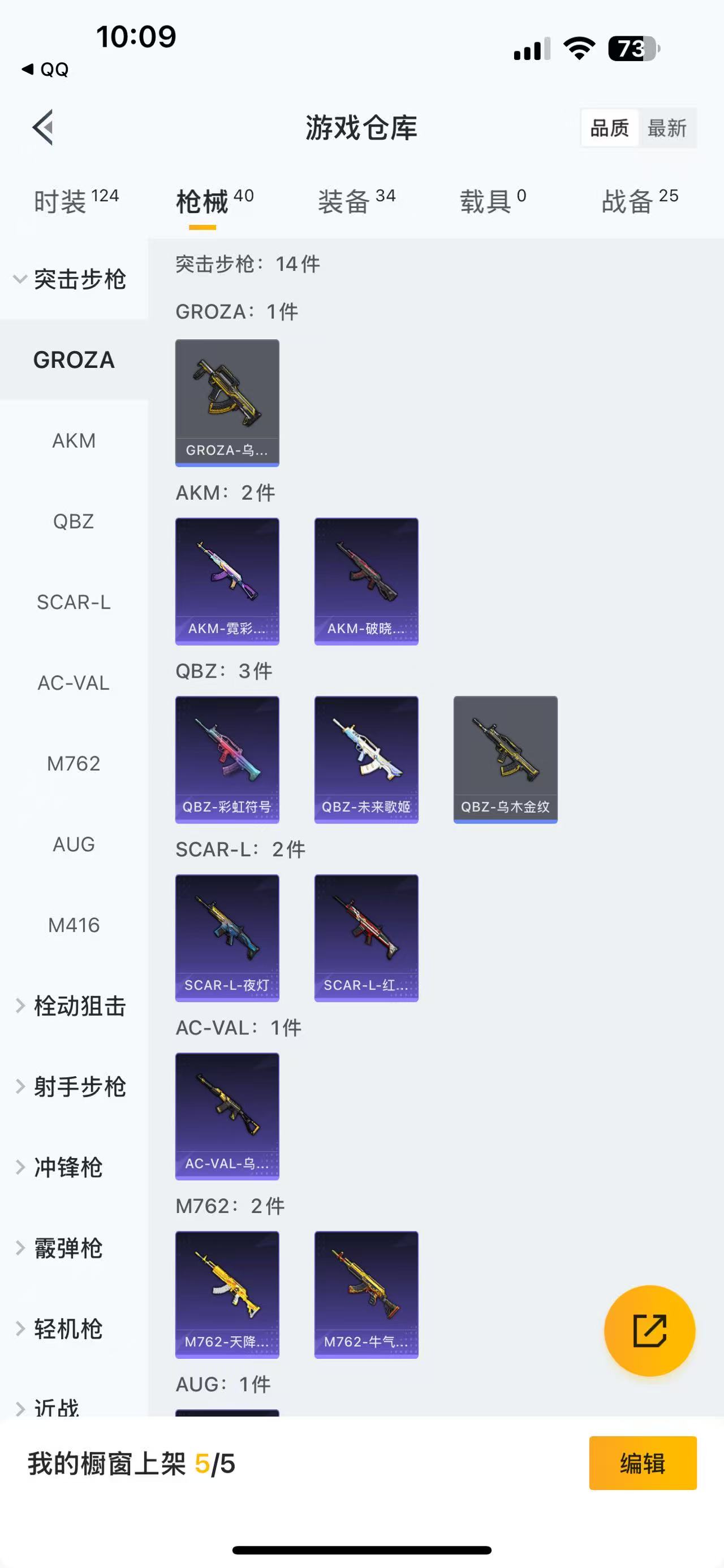This screenshot has width=724, height=1568.
Task: Tap the orange share floating button
Action: click(x=649, y=1330)
